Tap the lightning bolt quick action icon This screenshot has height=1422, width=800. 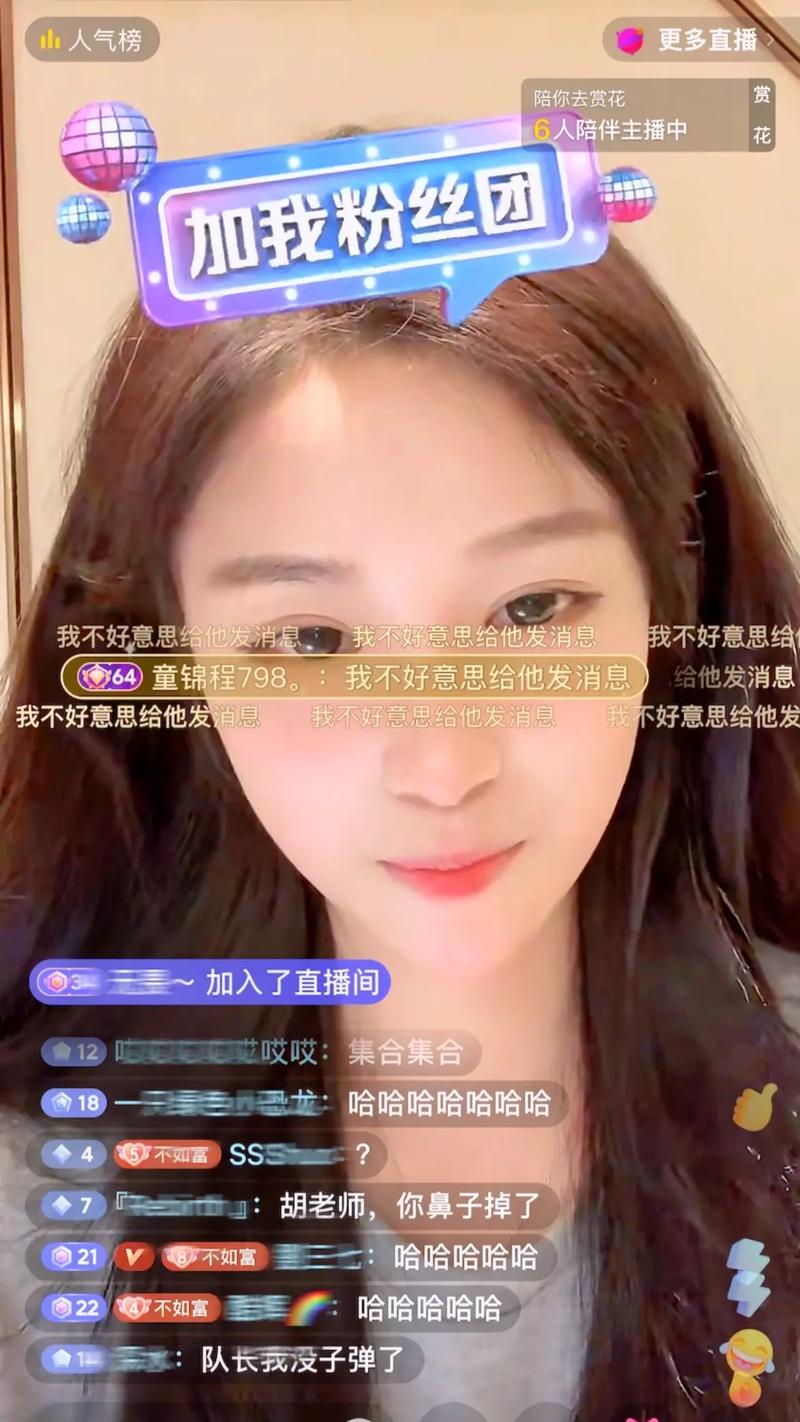coord(748,1276)
